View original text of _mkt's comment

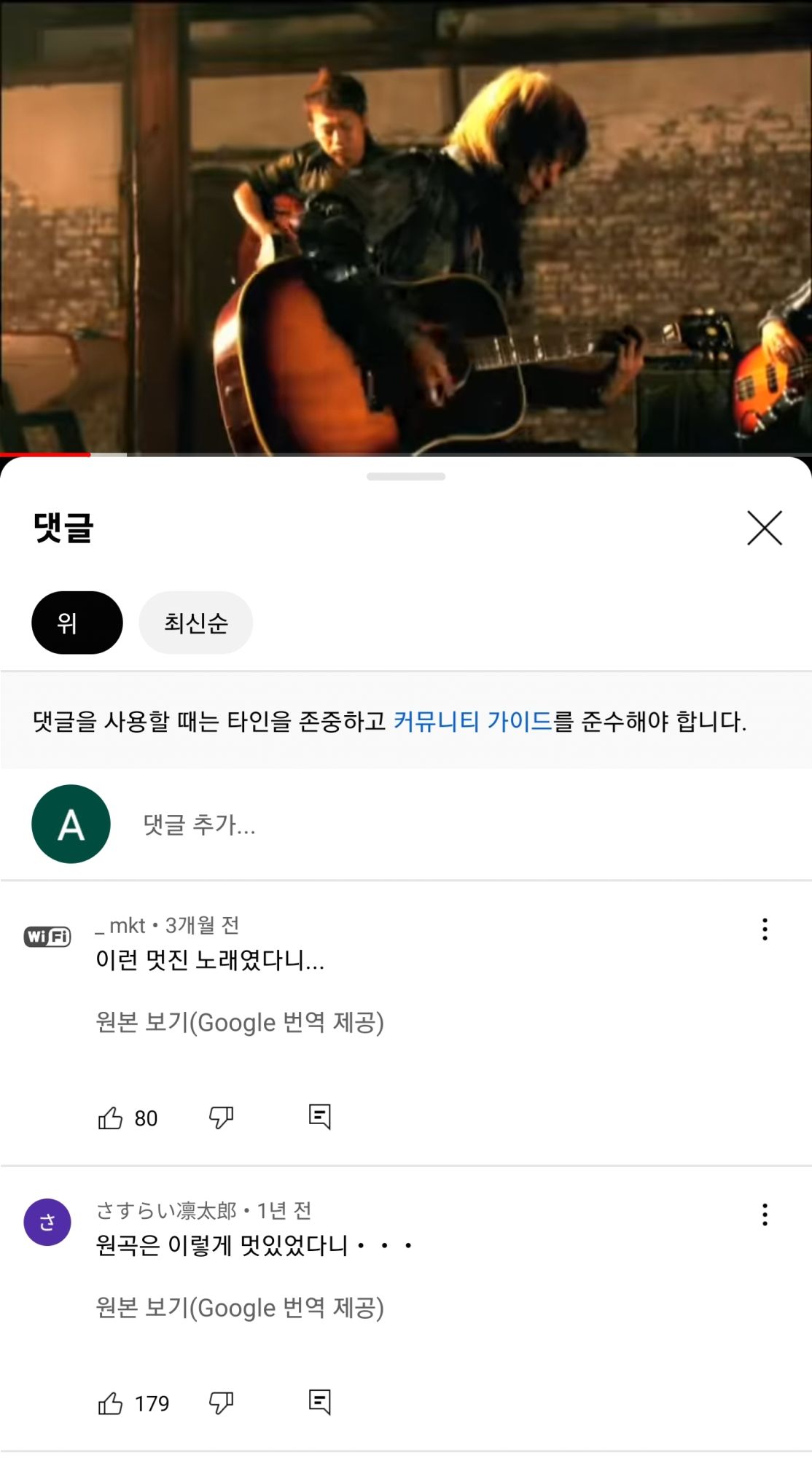[x=240, y=1022]
